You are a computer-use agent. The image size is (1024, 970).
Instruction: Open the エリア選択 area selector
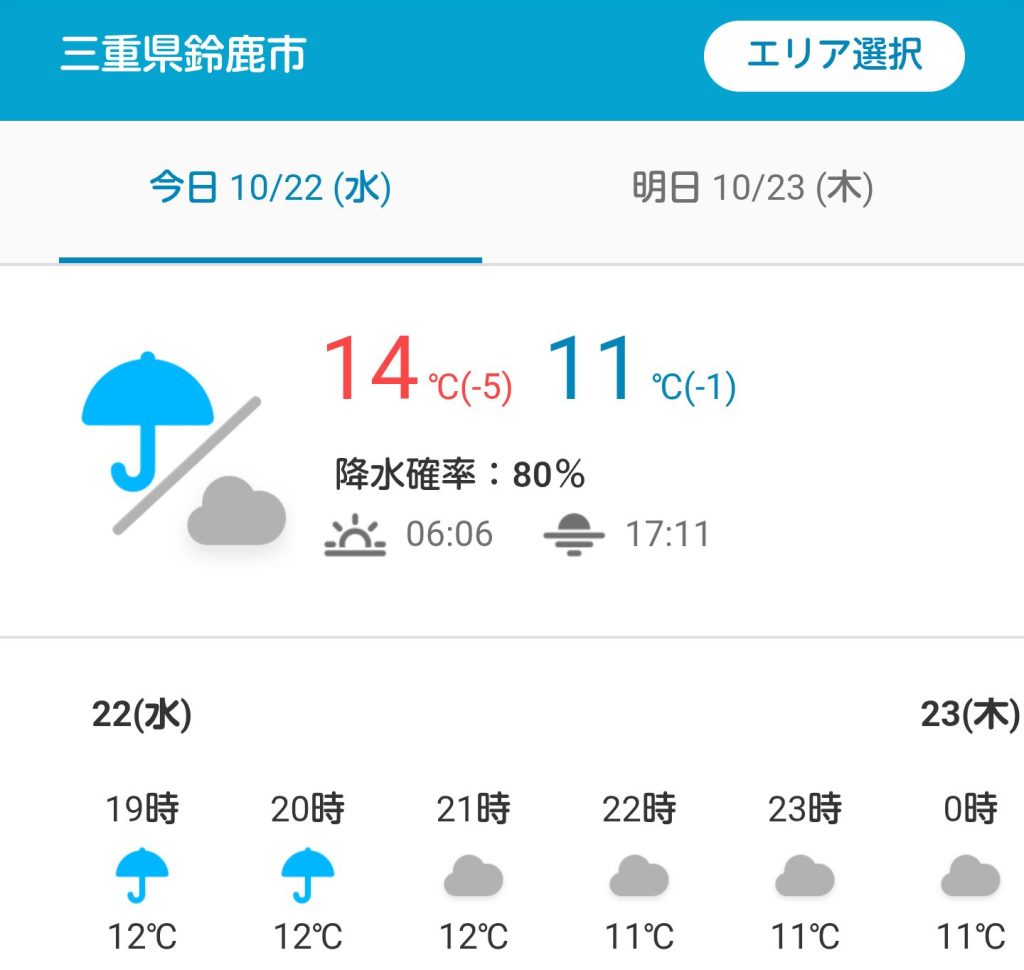(834, 56)
